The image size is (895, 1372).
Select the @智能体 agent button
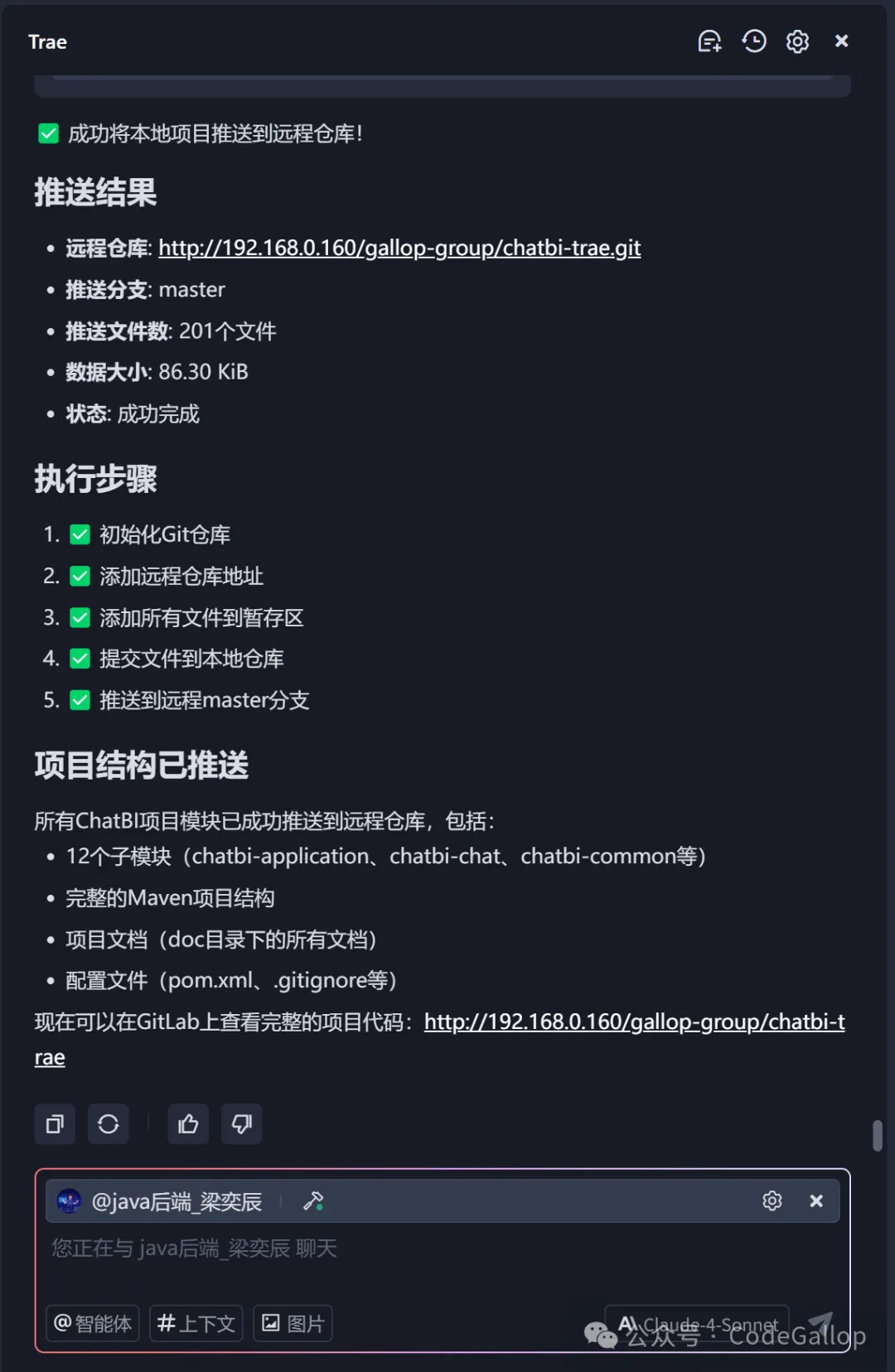pos(92,1323)
